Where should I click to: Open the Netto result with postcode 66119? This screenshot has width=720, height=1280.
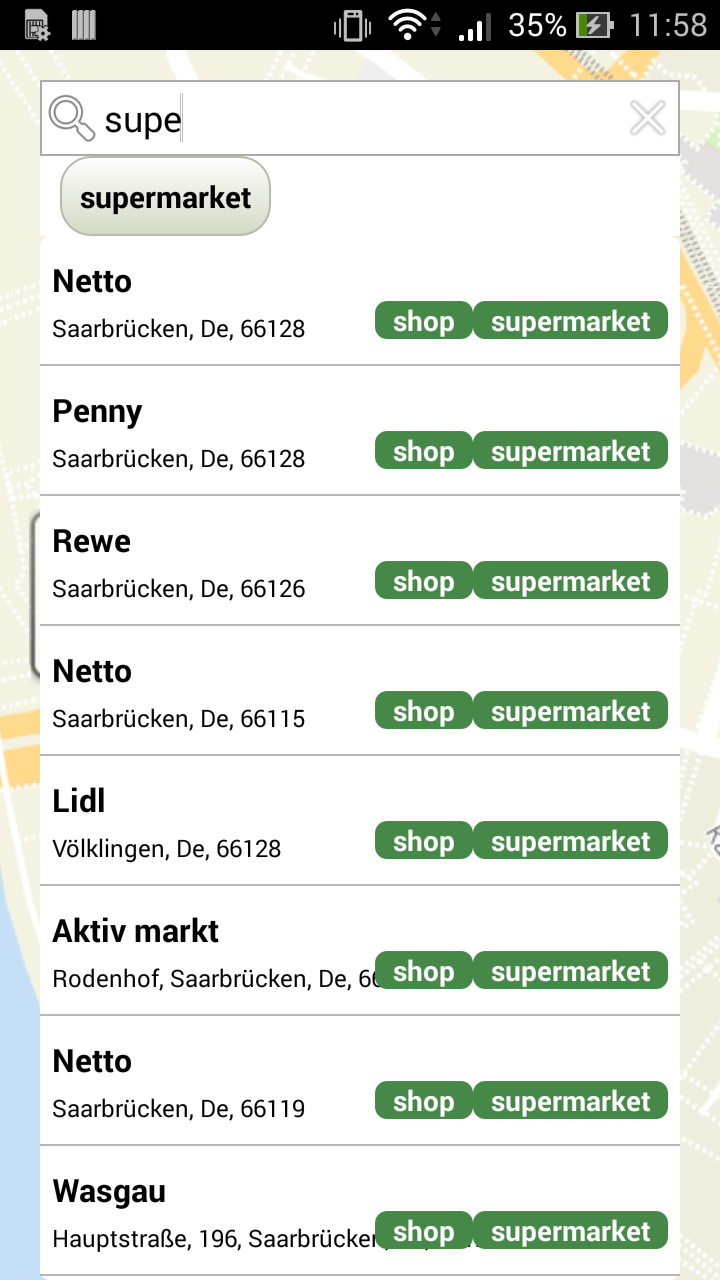tap(360, 1081)
